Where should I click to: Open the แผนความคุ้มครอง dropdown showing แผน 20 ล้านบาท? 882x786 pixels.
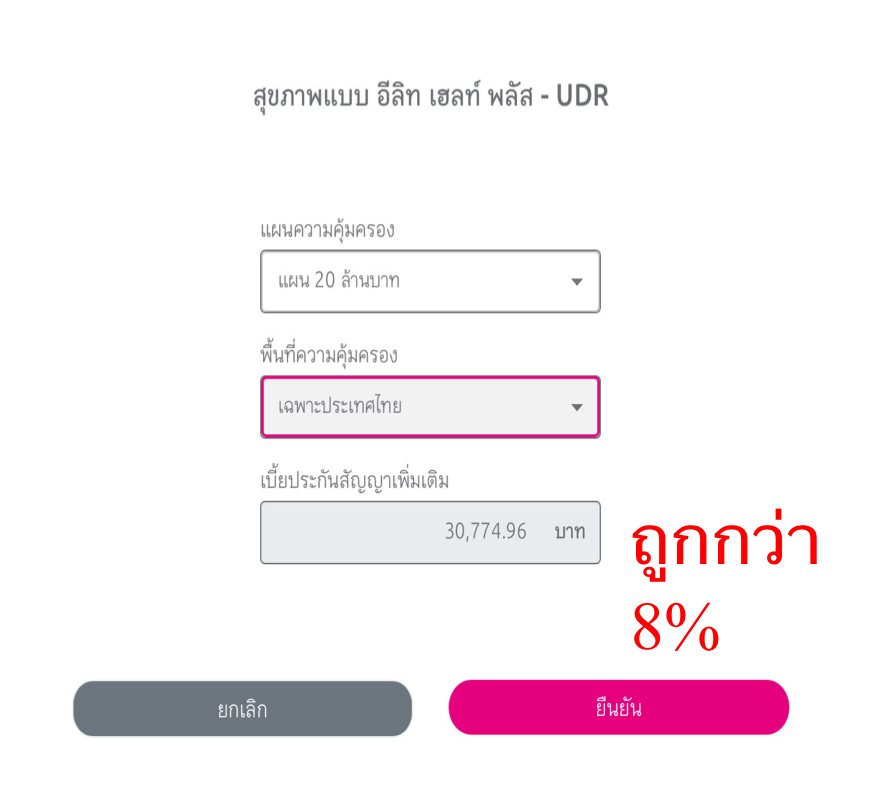[430, 281]
